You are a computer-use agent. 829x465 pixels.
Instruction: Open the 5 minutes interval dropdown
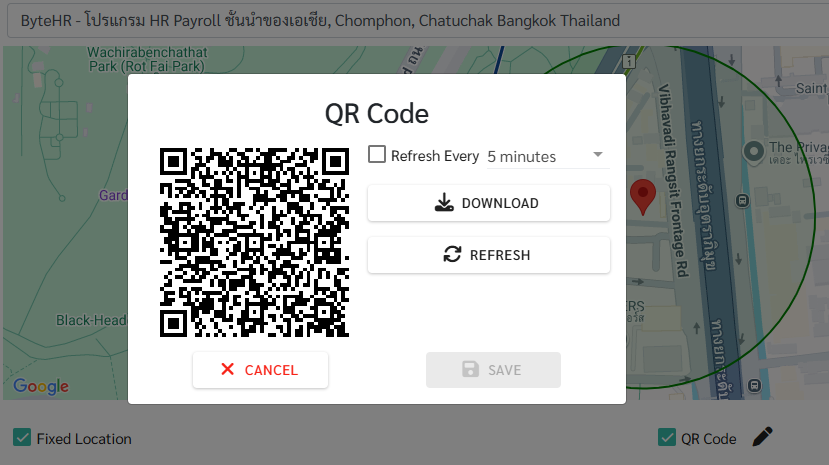545,156
